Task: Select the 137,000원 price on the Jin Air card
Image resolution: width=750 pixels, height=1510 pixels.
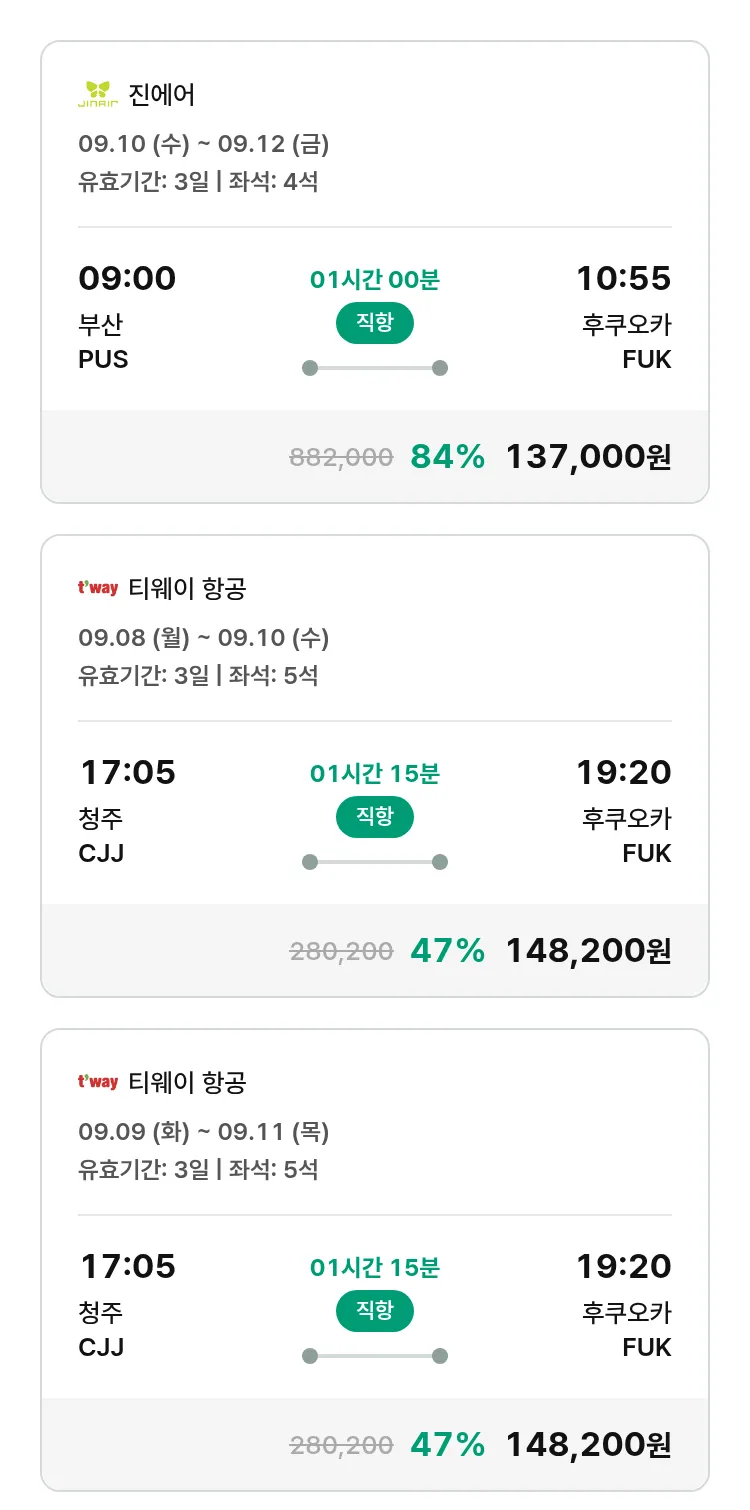Action: 589,456
